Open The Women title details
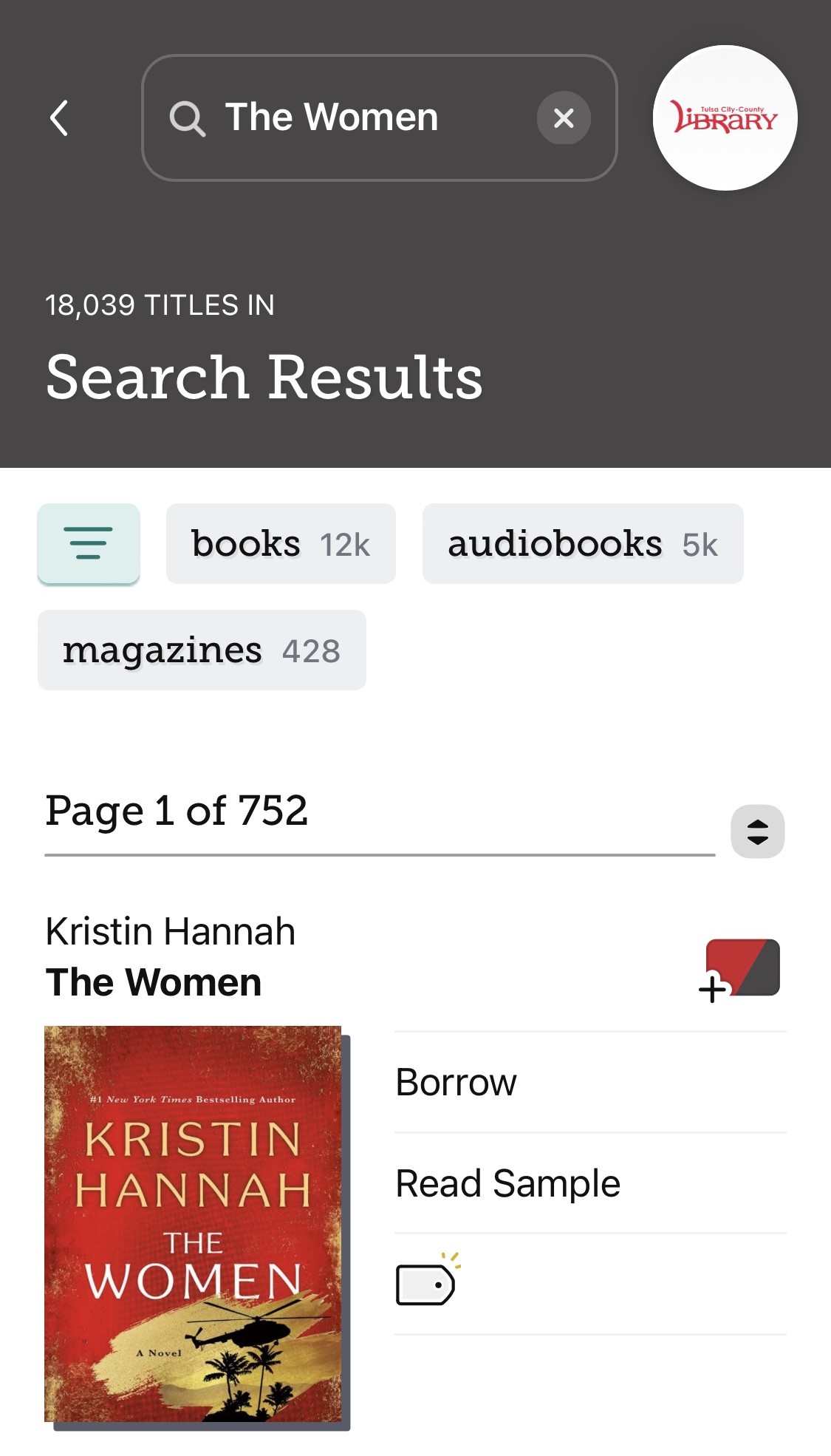 coord(154,983)
